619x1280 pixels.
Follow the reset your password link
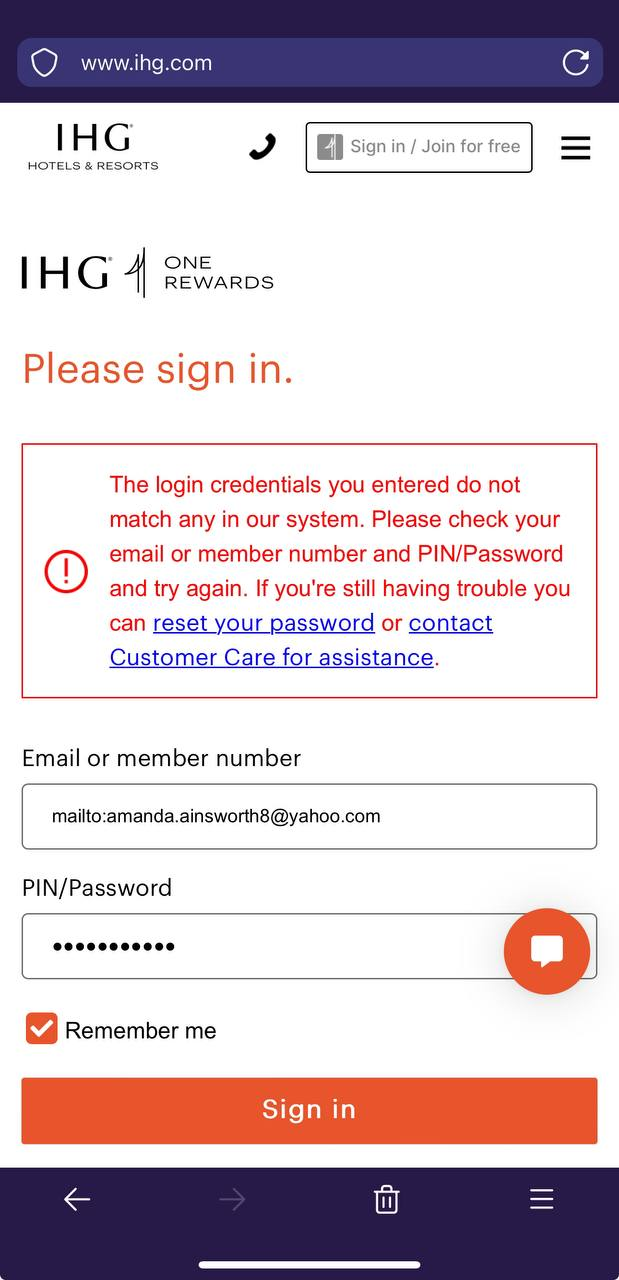click(x=264, y=623)
